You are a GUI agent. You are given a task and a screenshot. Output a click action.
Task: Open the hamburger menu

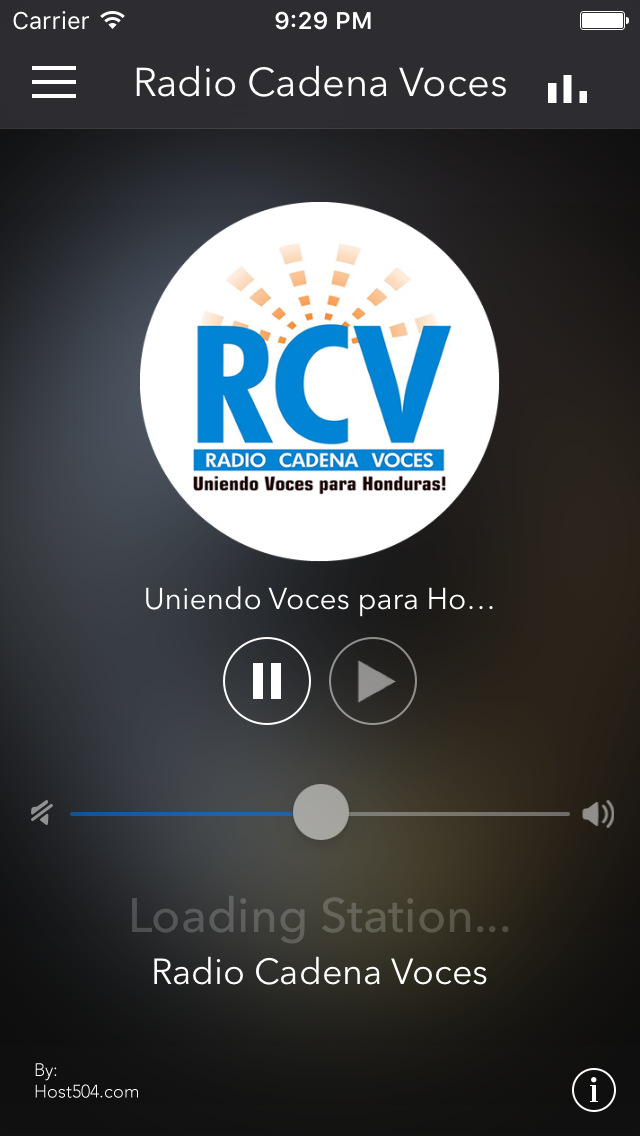tap(54, 82)
